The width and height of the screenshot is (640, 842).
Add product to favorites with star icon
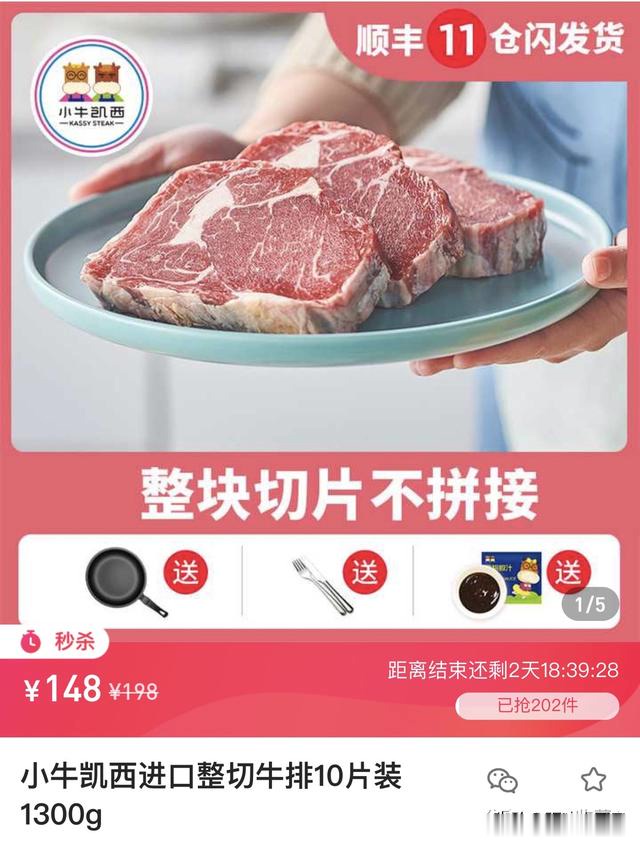pos(593,779)
